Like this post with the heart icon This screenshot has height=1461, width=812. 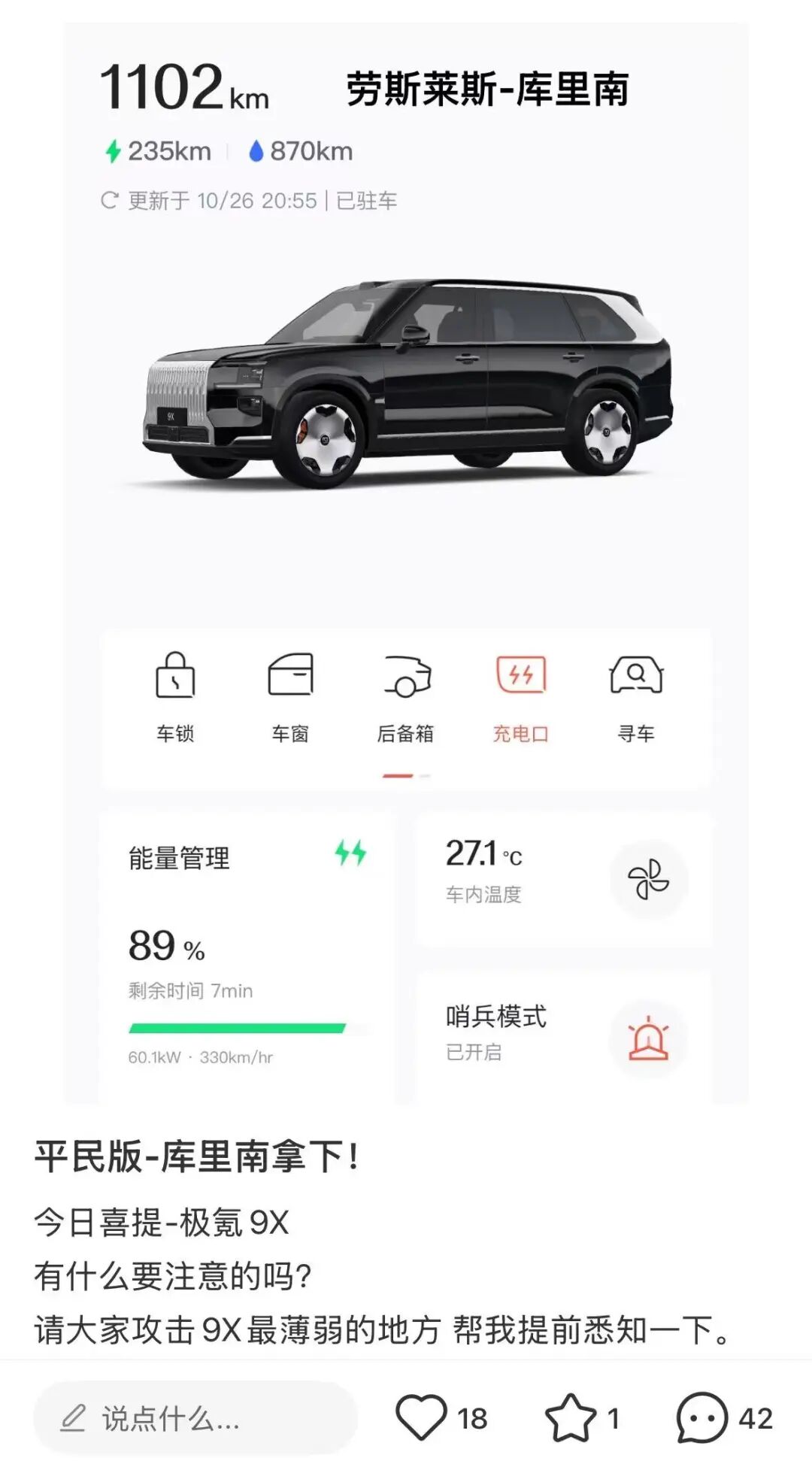pos(421,1417)
